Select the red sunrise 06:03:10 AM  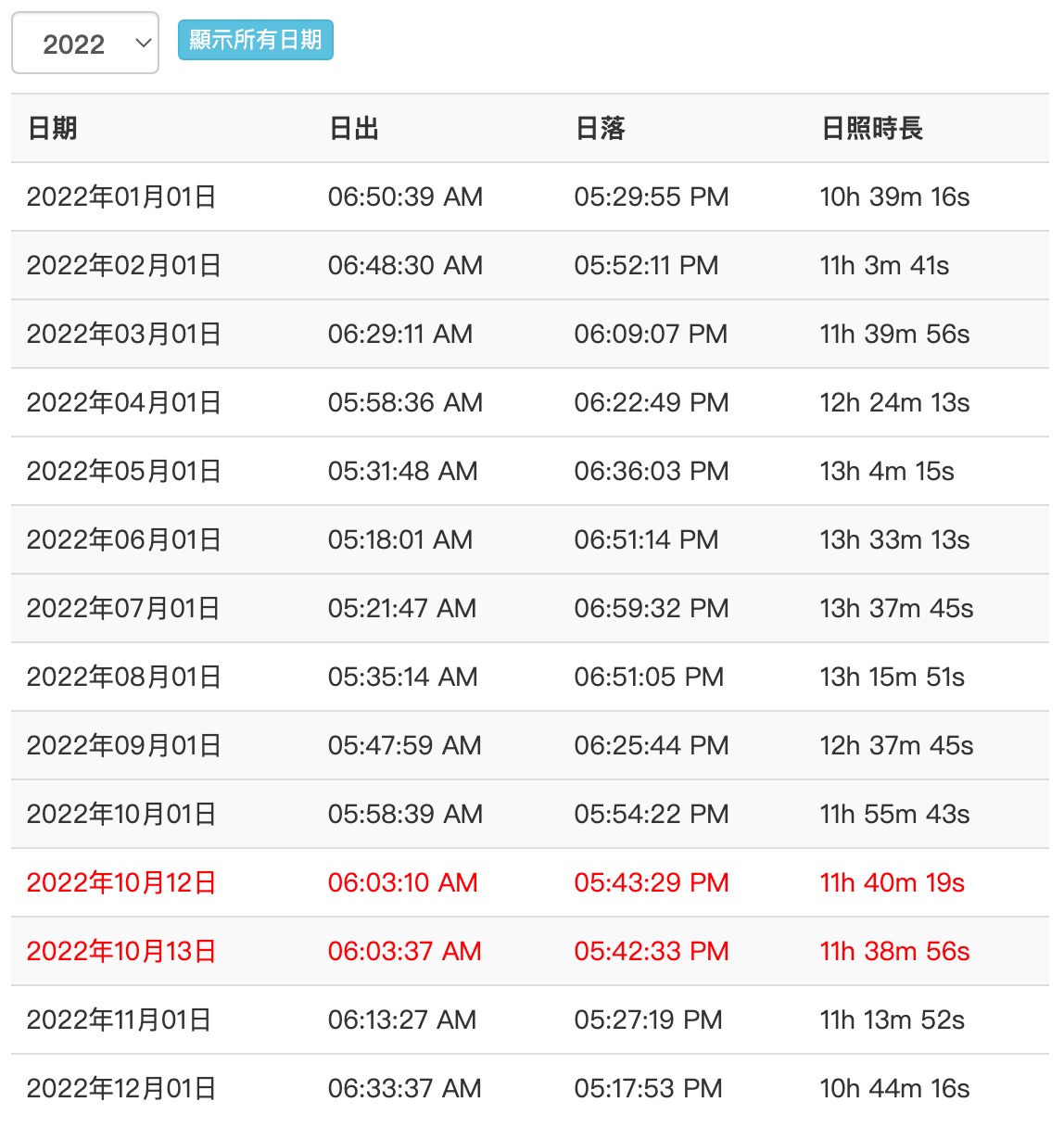[x=403, y=882]
